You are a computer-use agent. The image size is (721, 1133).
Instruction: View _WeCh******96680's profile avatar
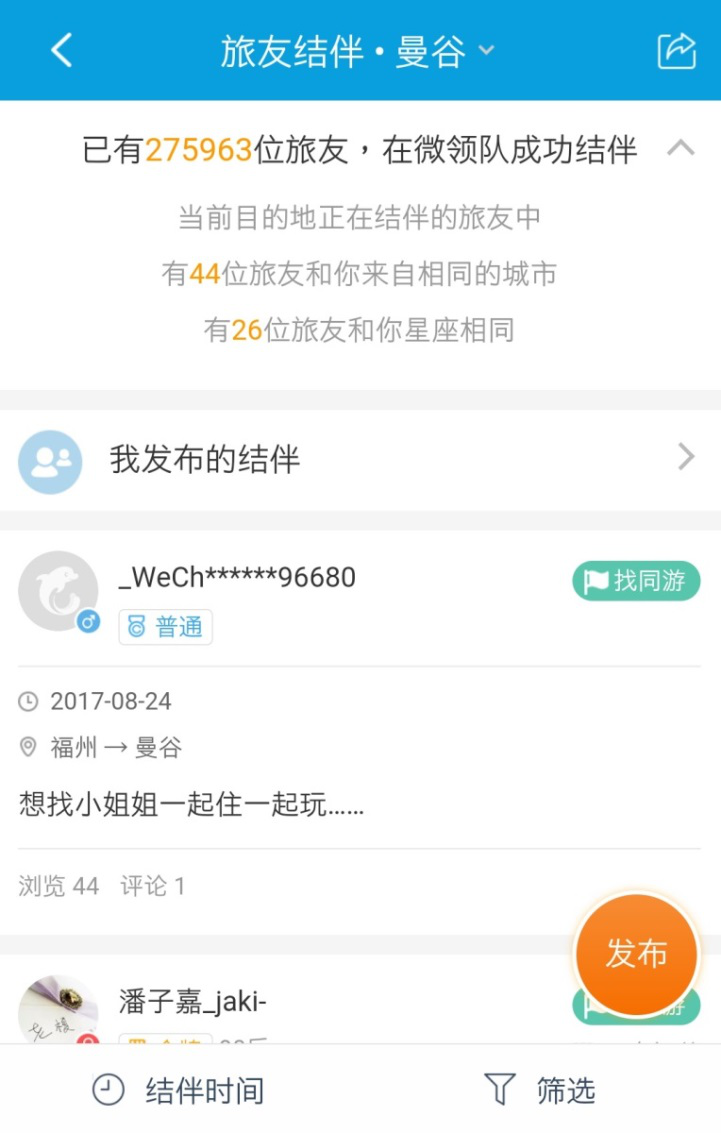click(58, 591)
